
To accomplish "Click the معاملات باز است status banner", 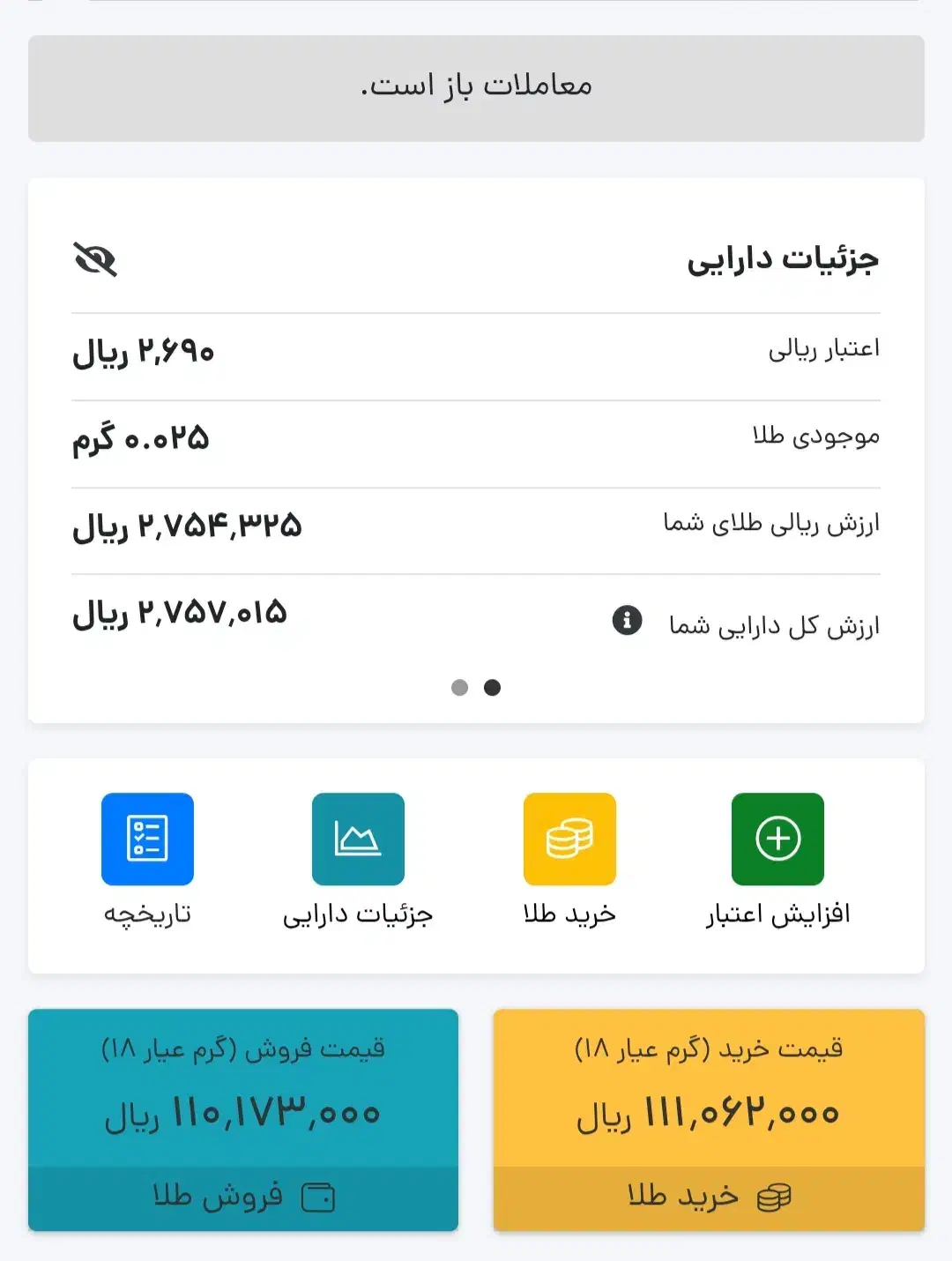I will [476, 86].
